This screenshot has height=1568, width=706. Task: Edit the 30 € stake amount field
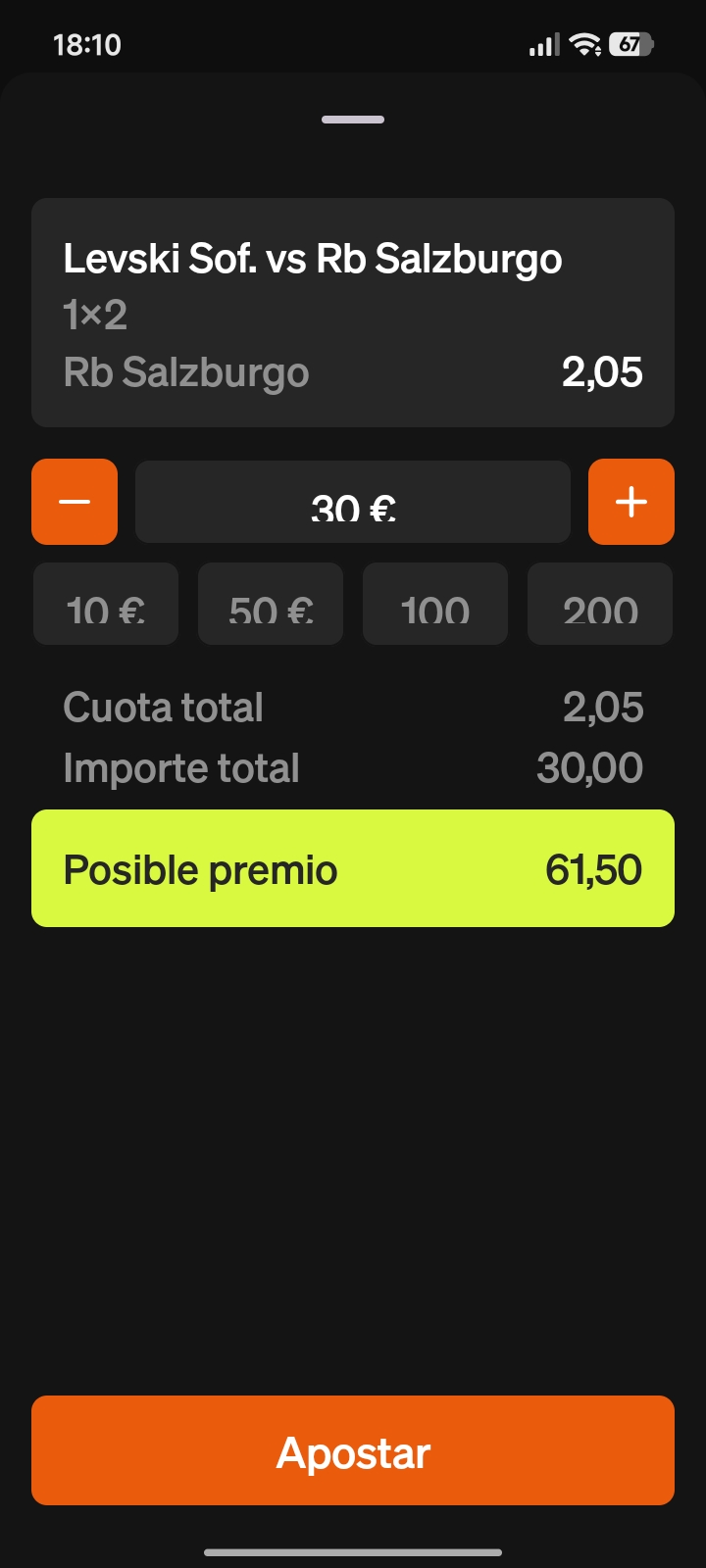pyautogui.click(x=353, y=502)
